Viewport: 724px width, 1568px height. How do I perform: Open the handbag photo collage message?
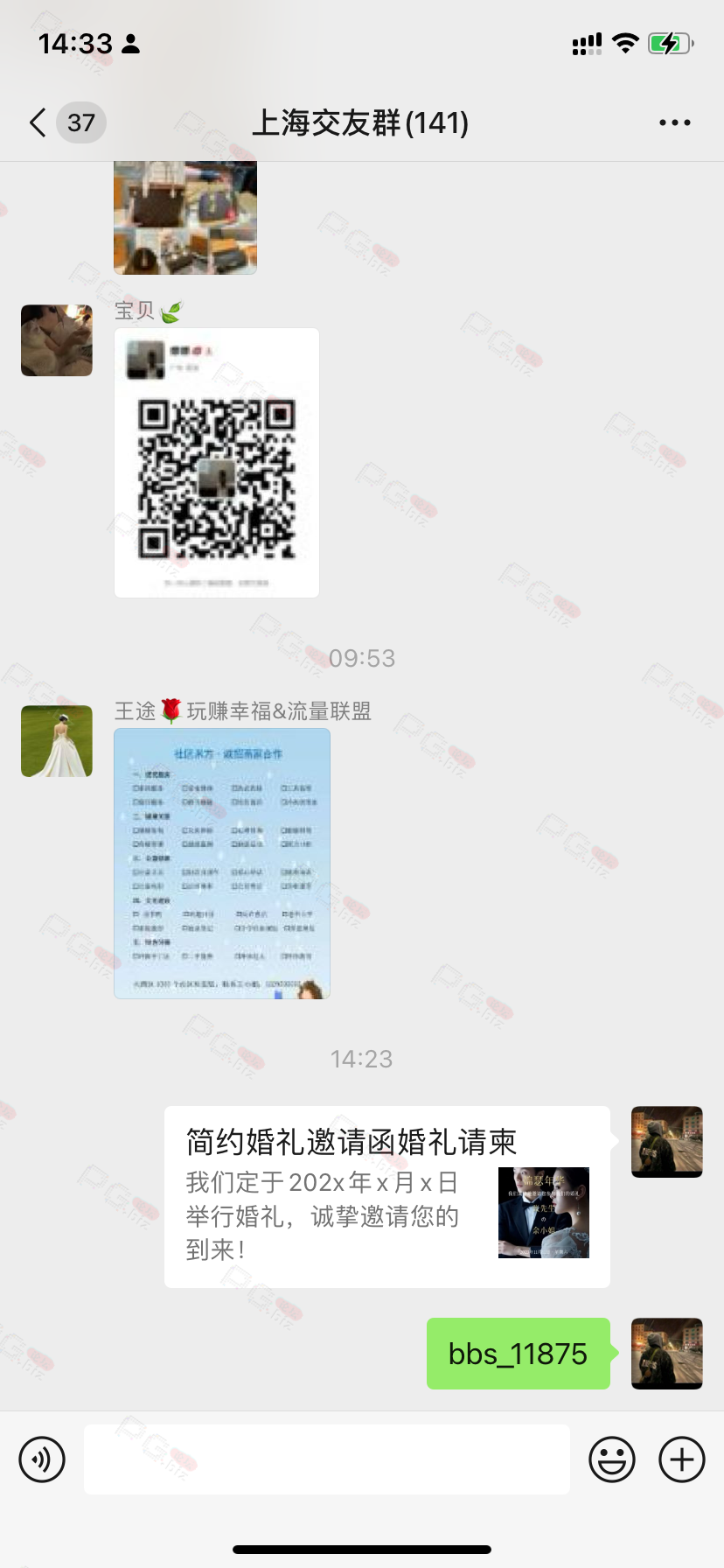(185, 218)
